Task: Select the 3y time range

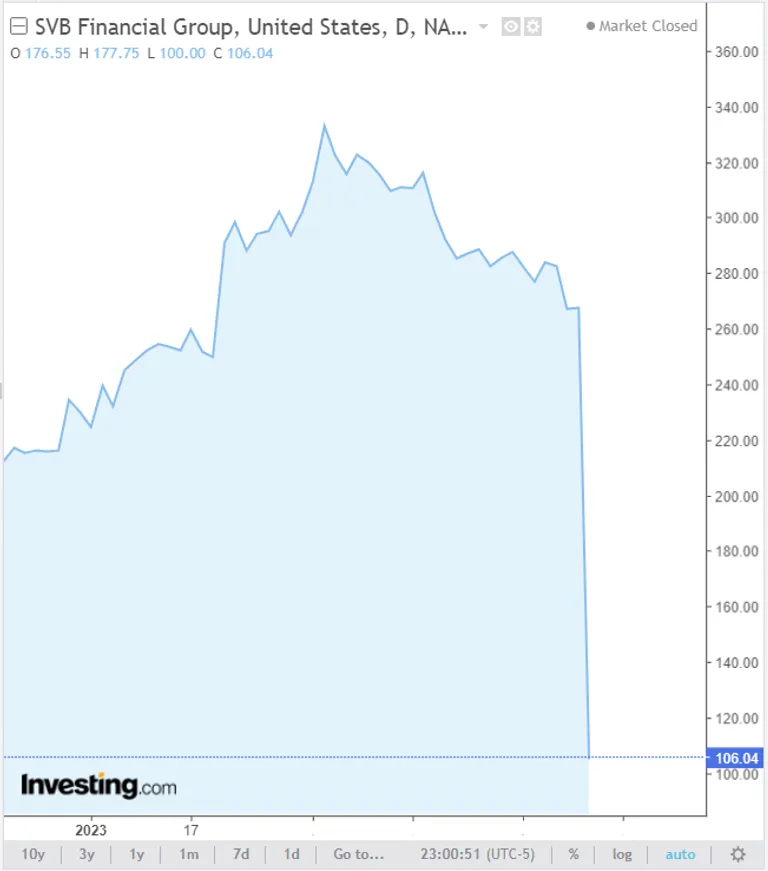Action: point(87,854)
